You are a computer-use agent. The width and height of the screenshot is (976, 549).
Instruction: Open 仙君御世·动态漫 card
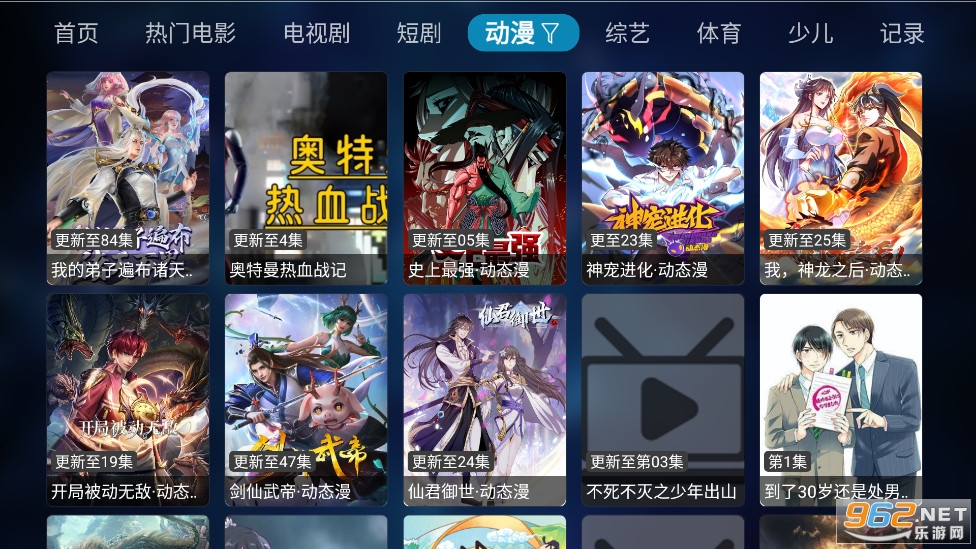click(x=484, y=400)
